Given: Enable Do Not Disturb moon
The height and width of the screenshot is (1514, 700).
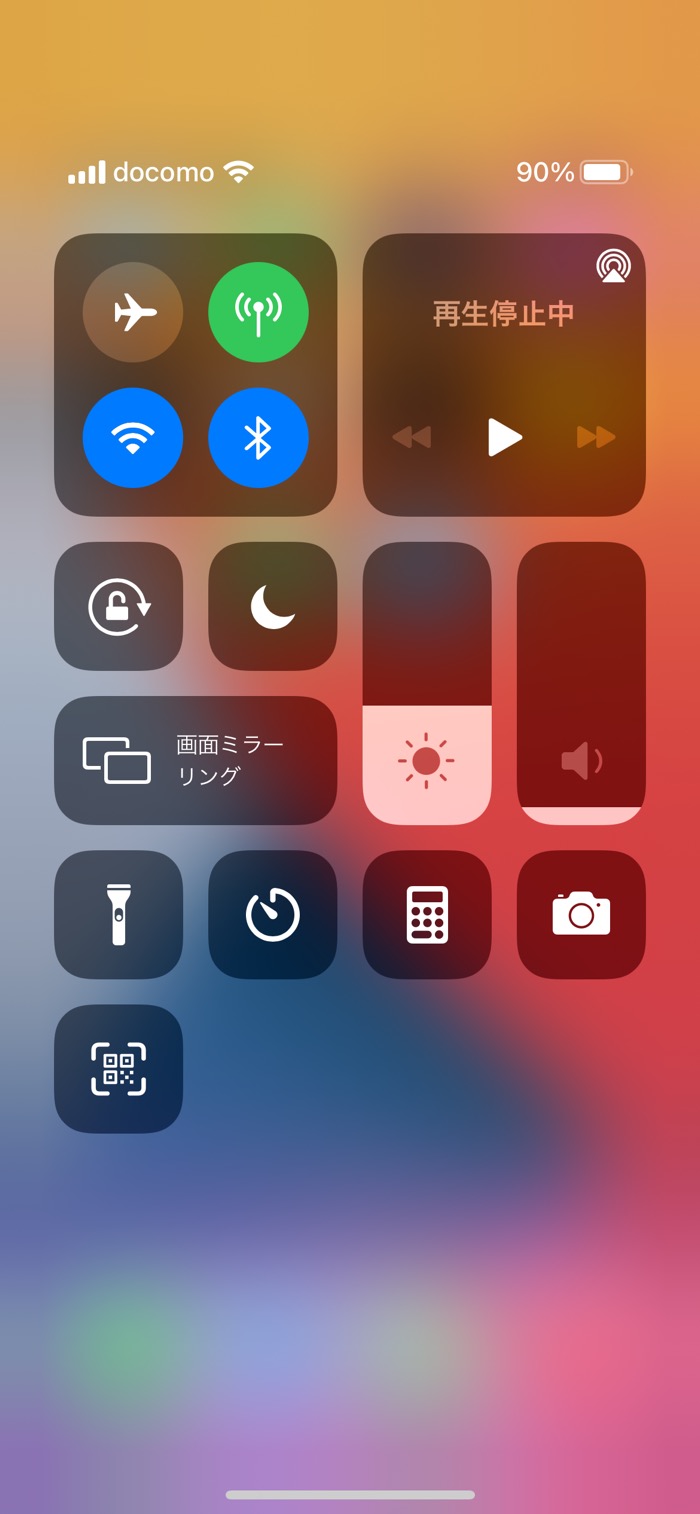Looking at the screenshot, I should 272,606.
